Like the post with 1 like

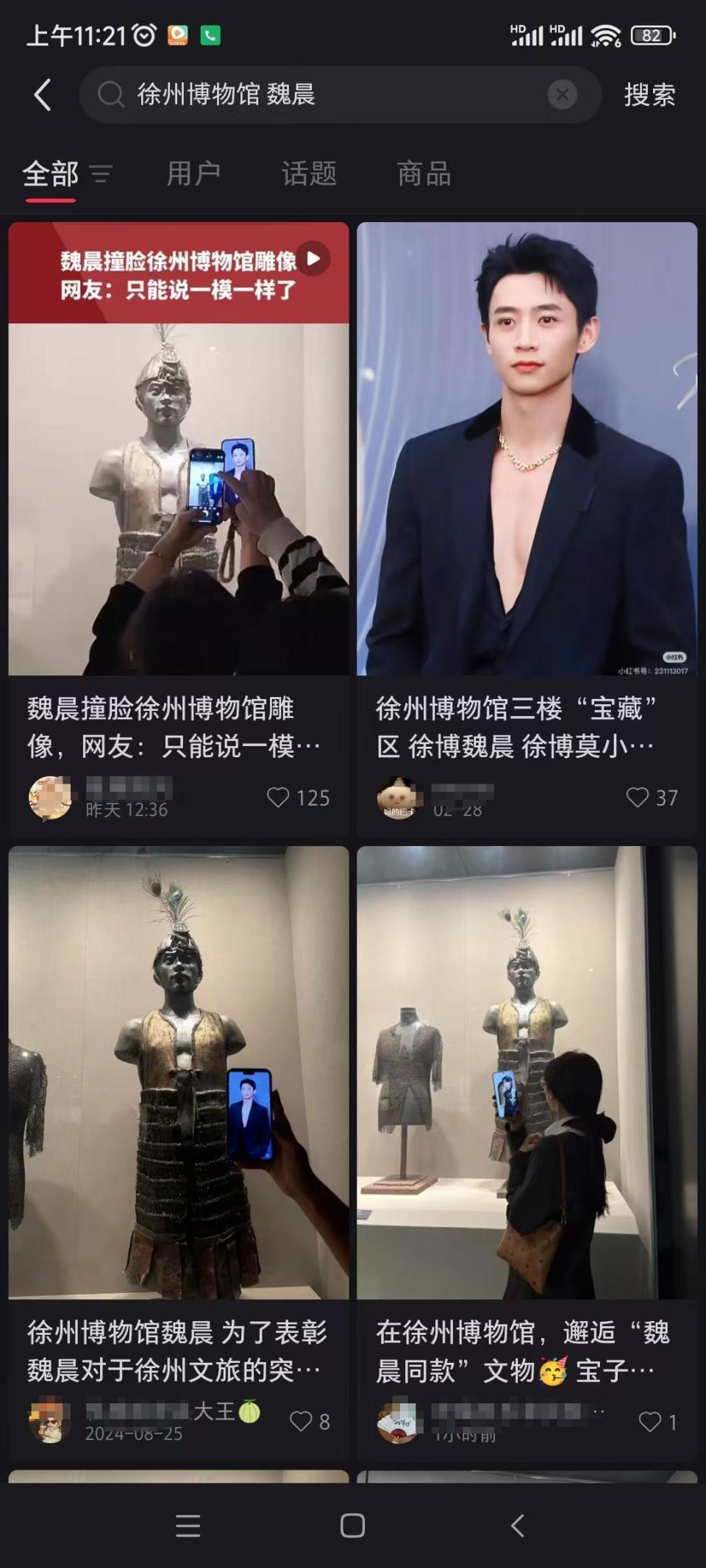click(x=649, y=1422)
